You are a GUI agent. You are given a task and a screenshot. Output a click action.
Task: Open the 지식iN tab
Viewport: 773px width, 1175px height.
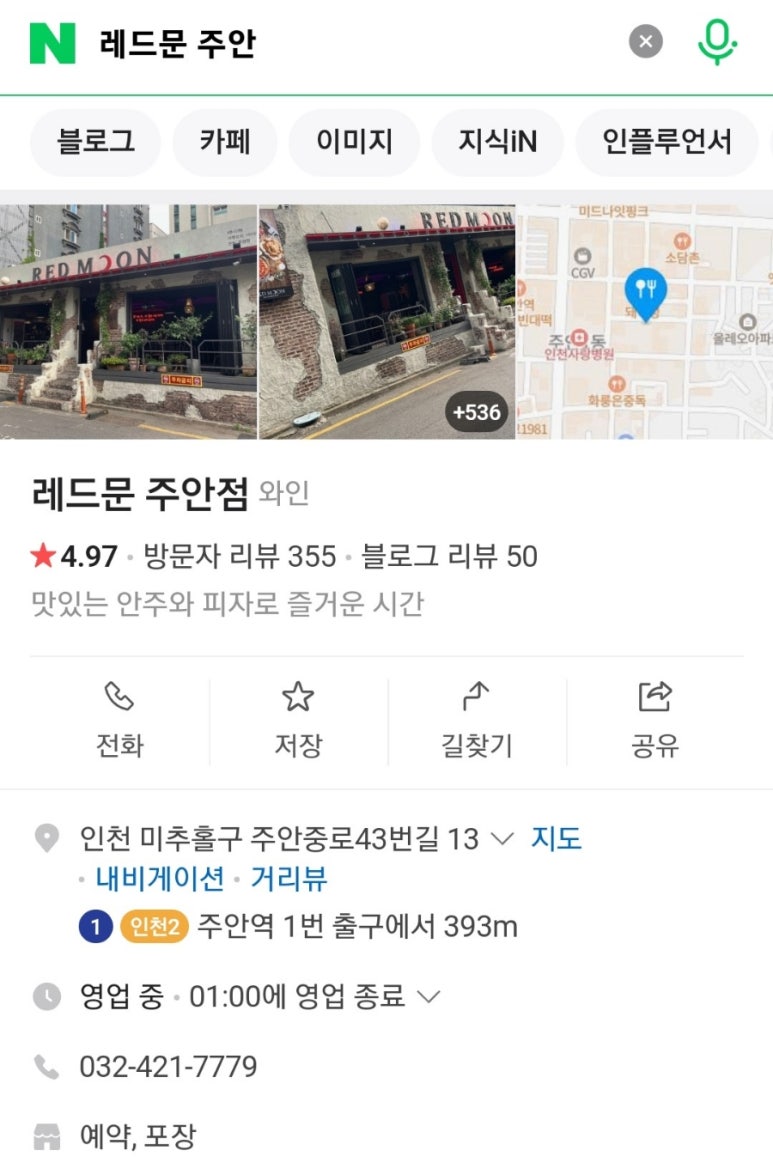[x=497, y=142]
